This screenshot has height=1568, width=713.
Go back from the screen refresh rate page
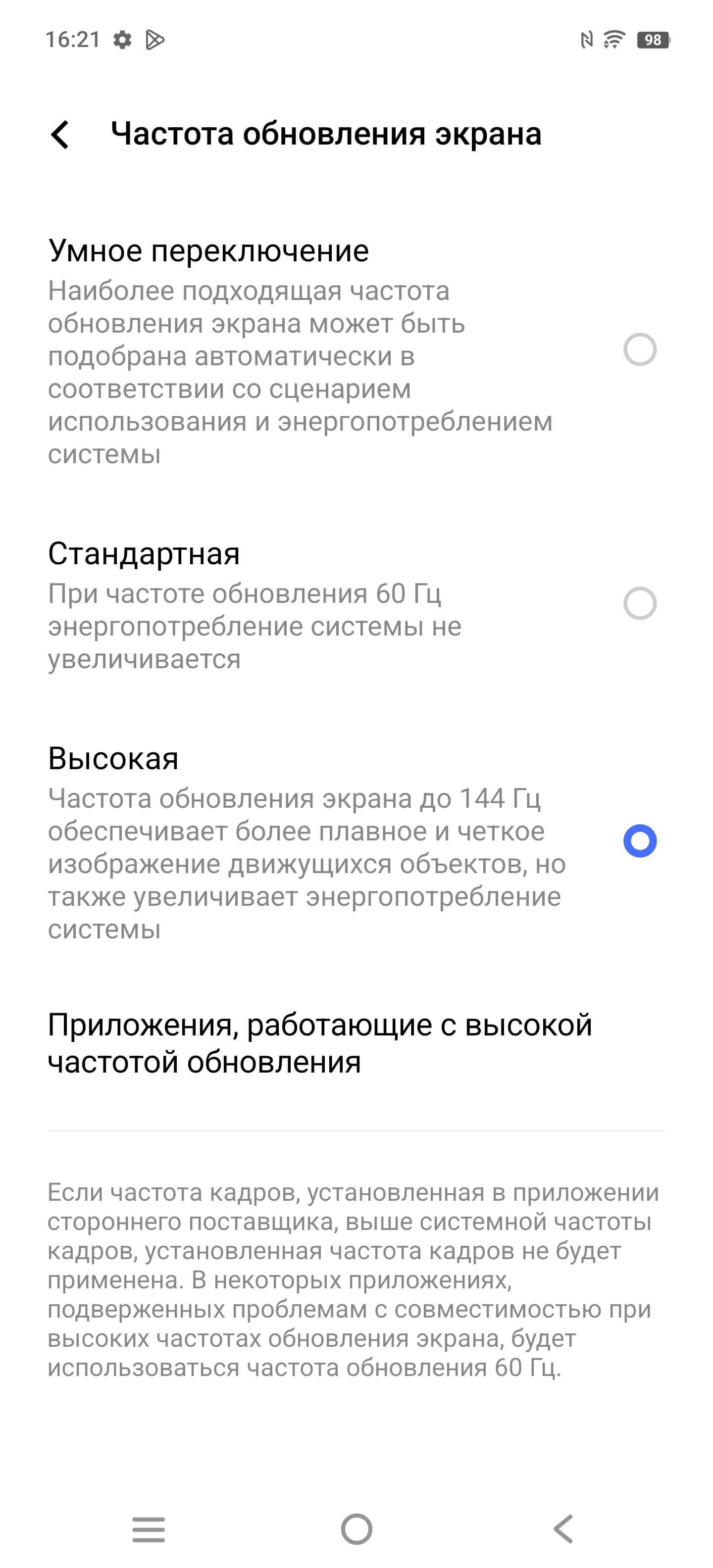pos(60,135)
